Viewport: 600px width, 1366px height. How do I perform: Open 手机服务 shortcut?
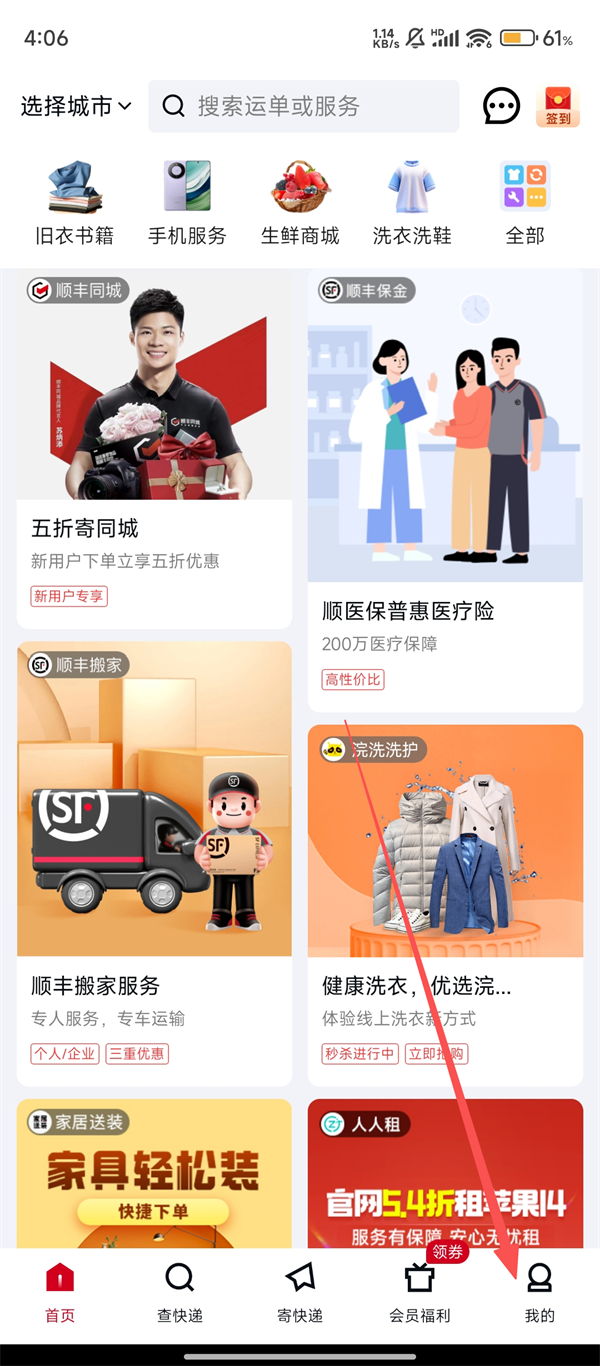pyautogui.click(x=187, y=204)
